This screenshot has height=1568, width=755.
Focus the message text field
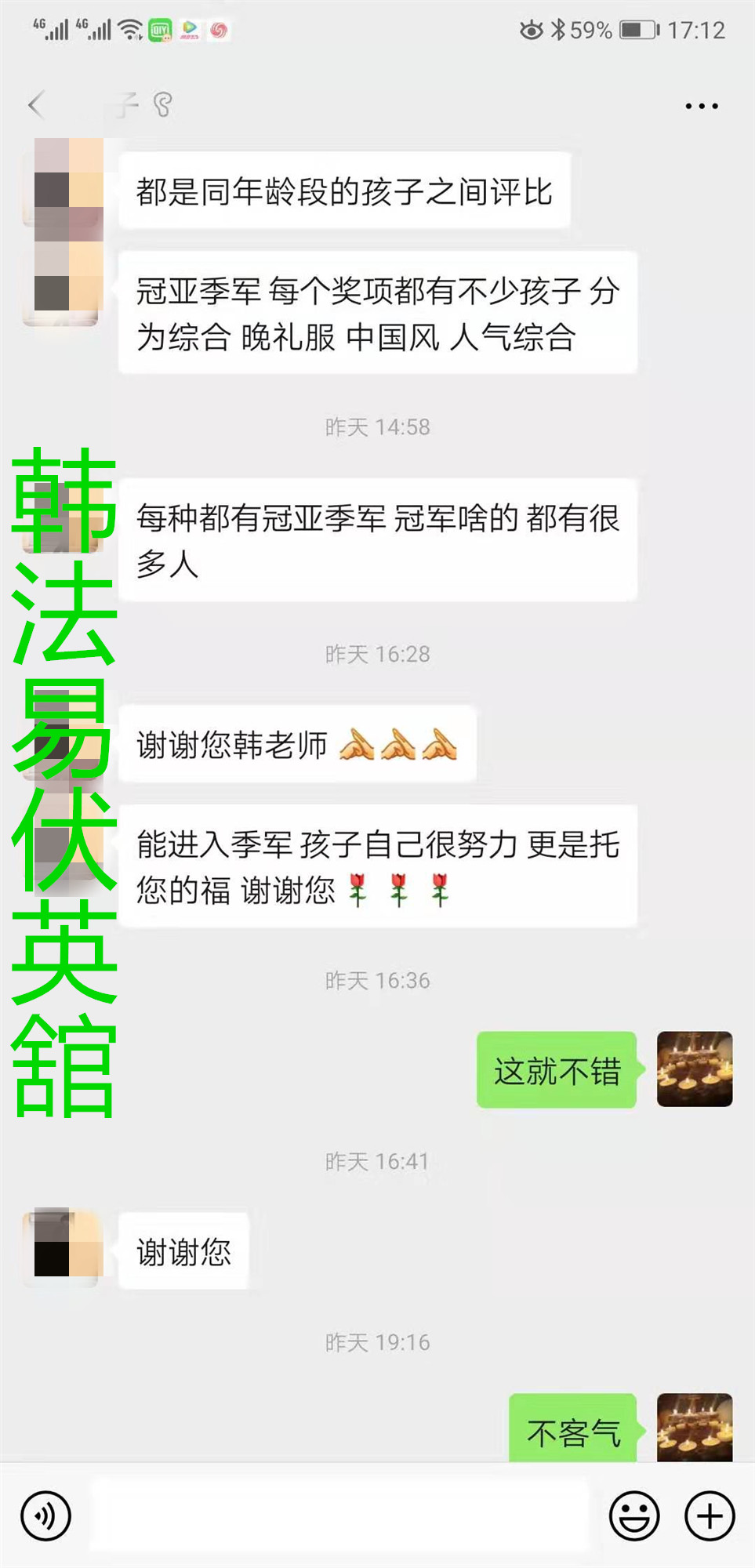[339, 1515]
